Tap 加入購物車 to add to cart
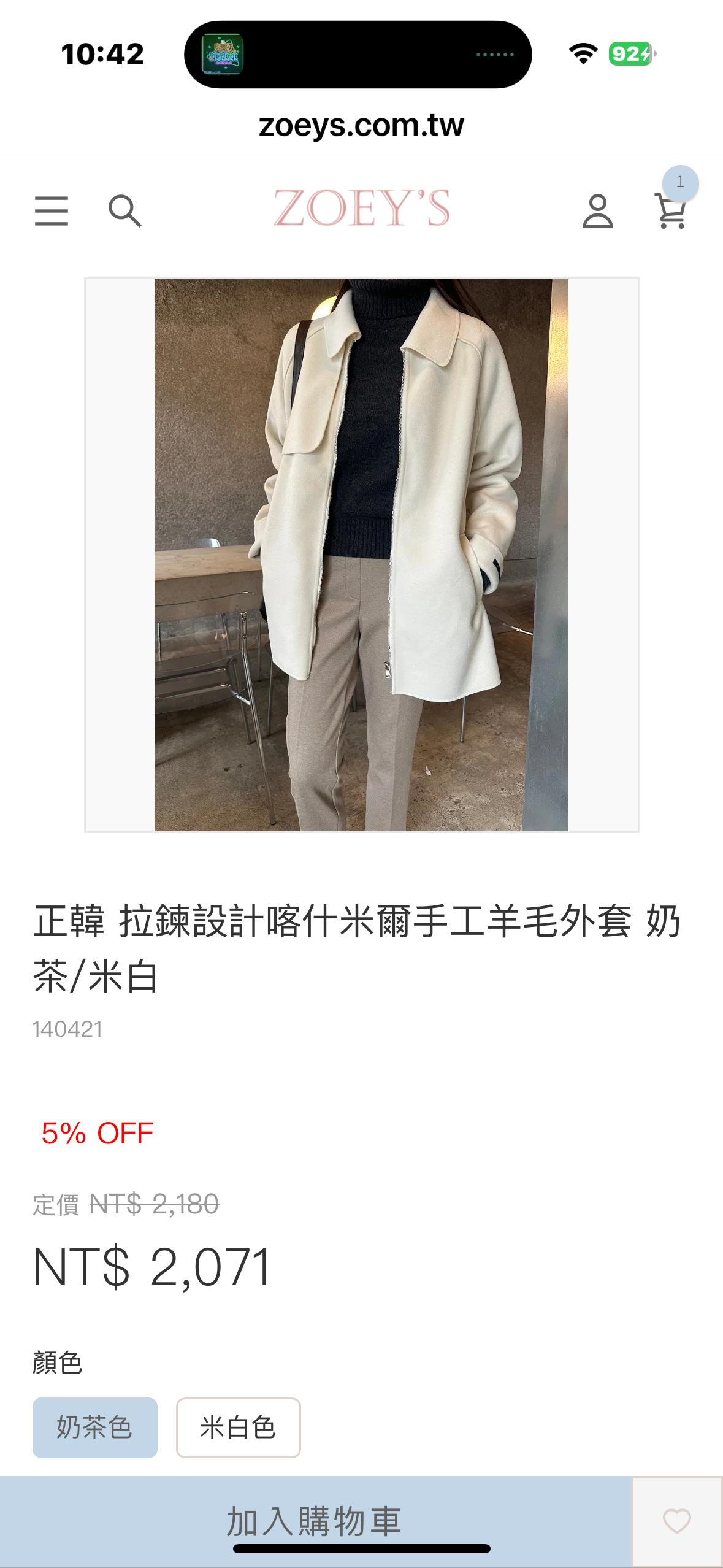 [315, 1521]
